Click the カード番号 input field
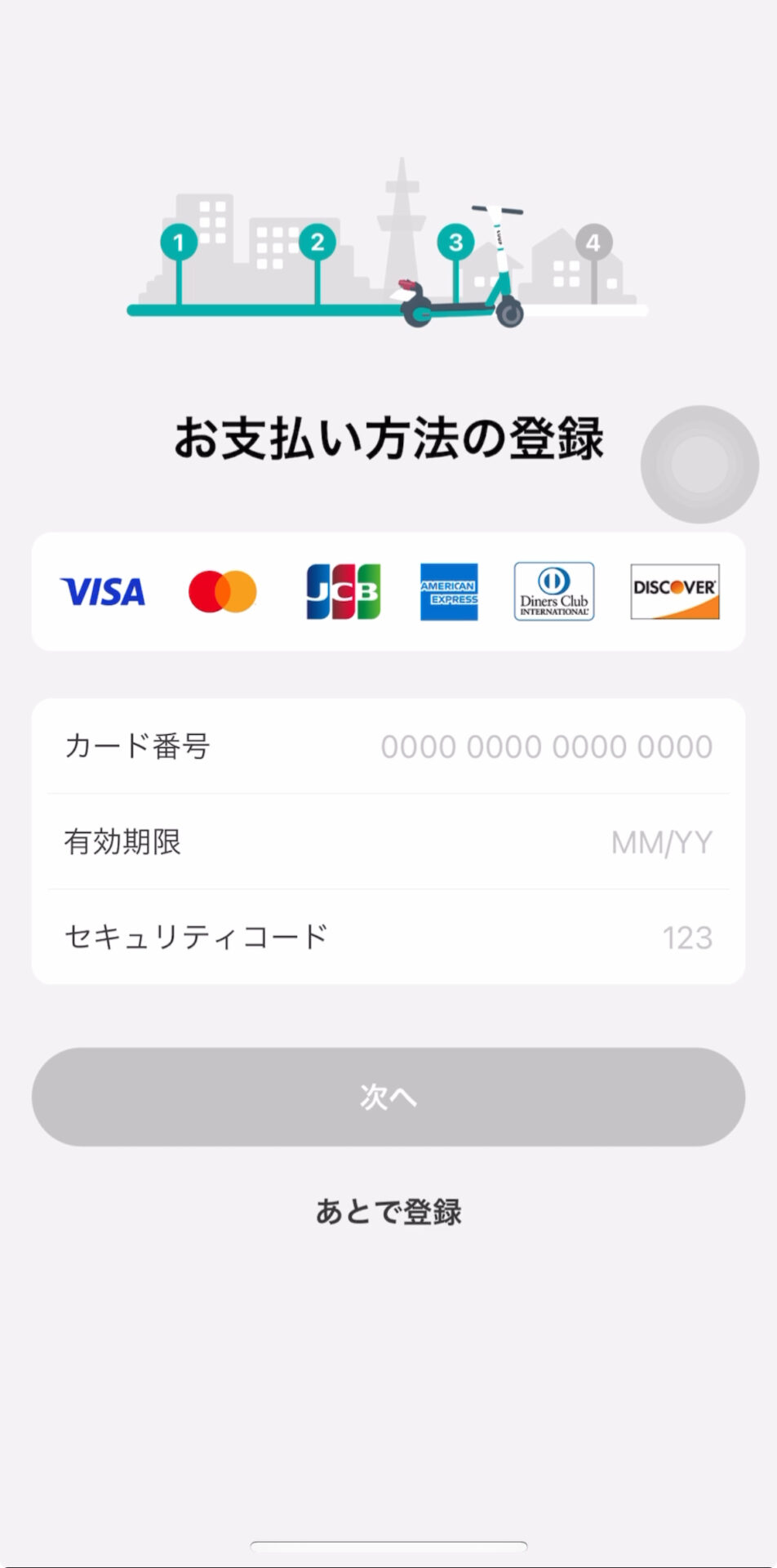777x1568 pixels. [547, 746]
